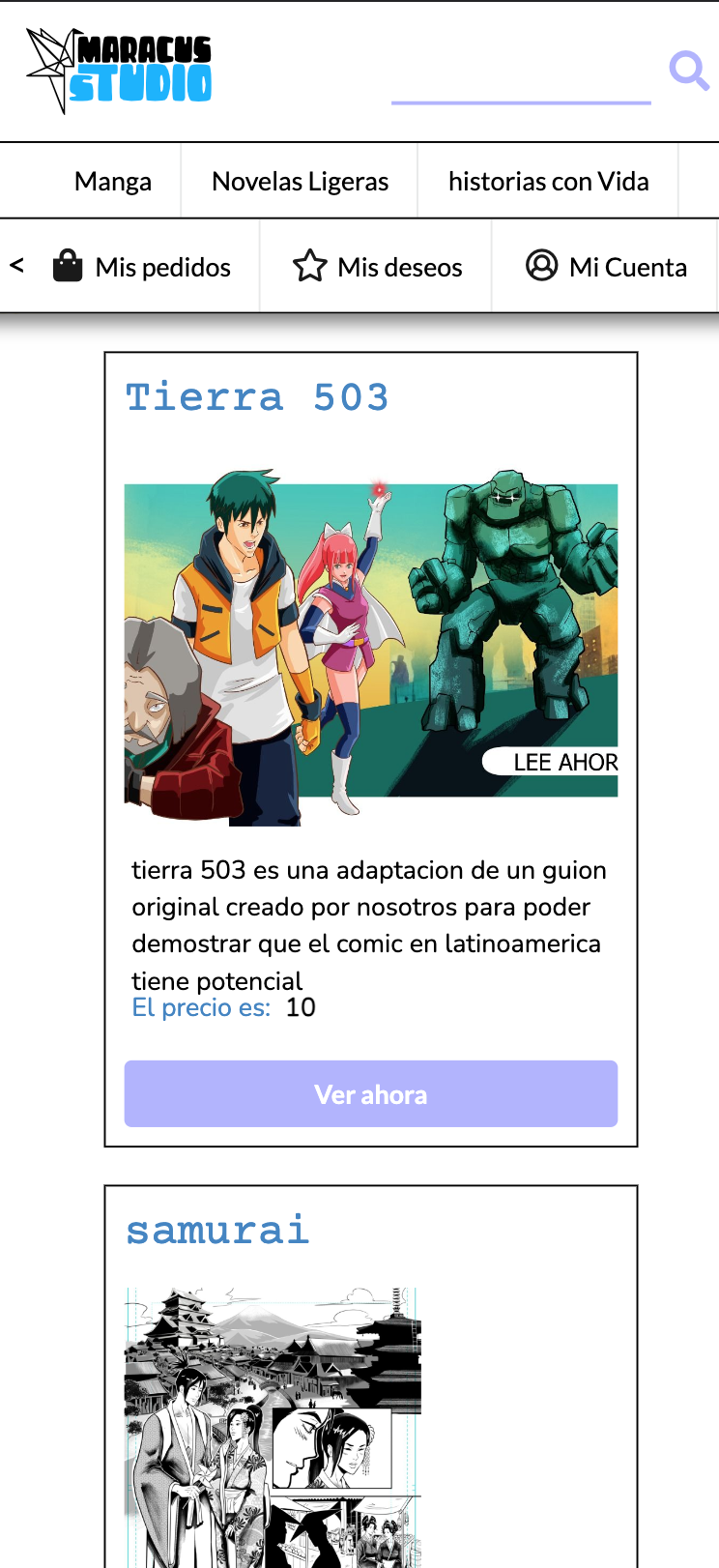Open the samurai manga cover
This screenshot has width=719, height=1568.
tap(273, 1427)
